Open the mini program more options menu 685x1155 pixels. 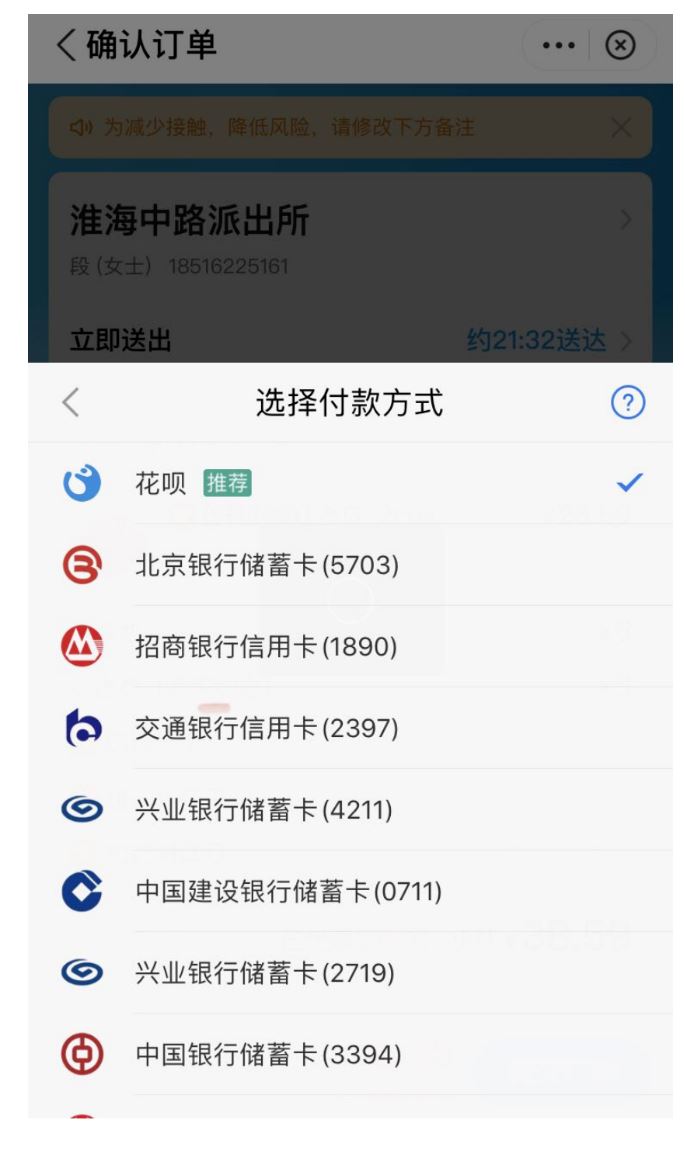click(556, 46)
